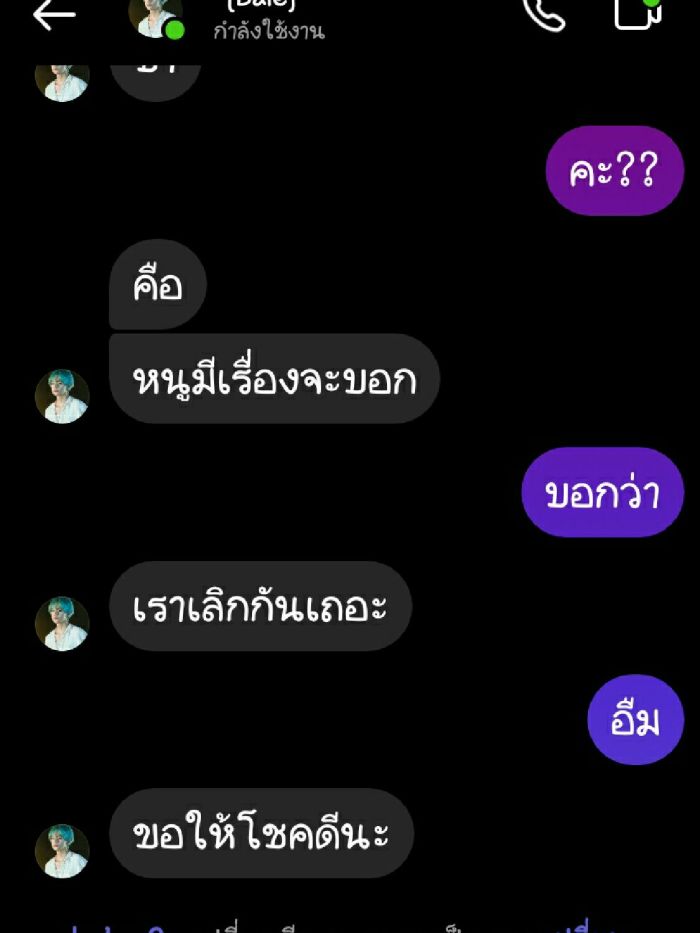The image size is (700, 933).
Task: Tap sender avatar beside "เราเลิกกันเถอะ" message
Action: tap(62, 623)
